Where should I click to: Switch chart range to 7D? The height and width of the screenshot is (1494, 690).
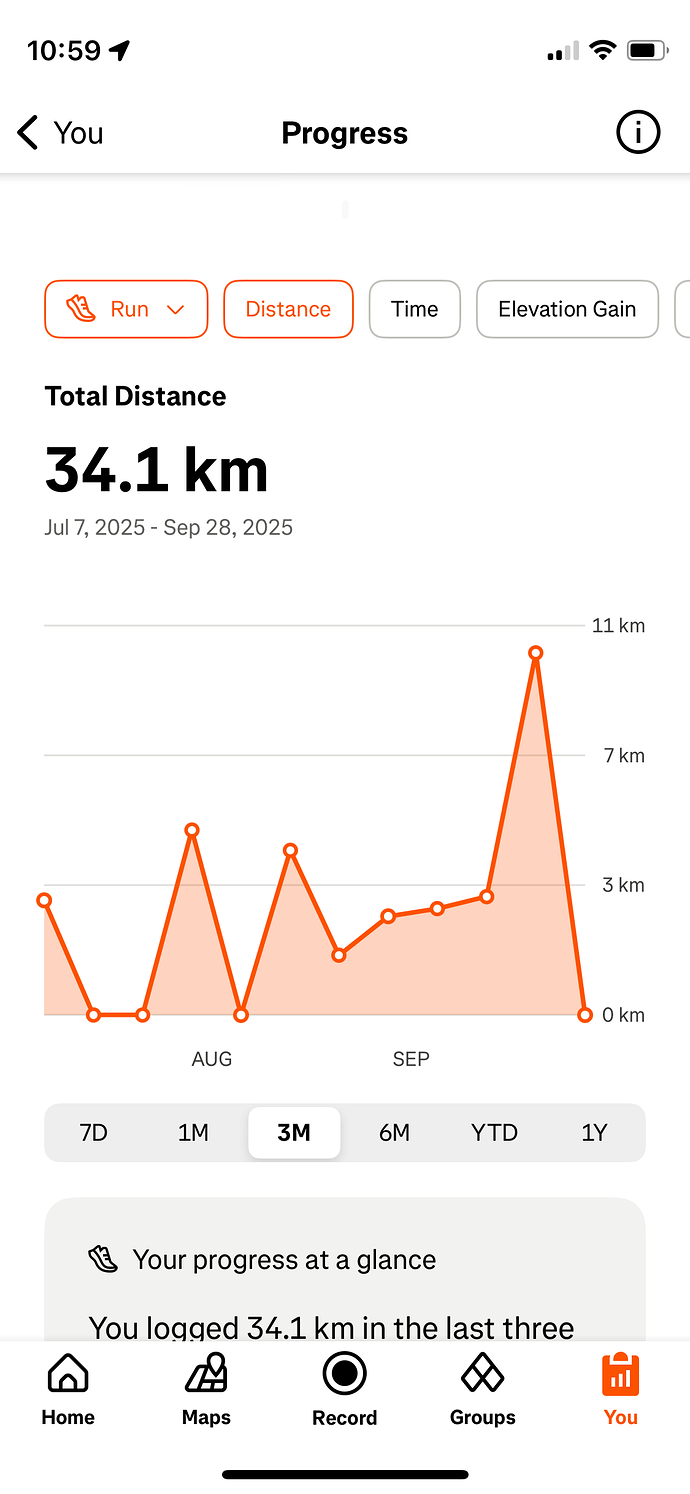click(x=93, y=1133)
